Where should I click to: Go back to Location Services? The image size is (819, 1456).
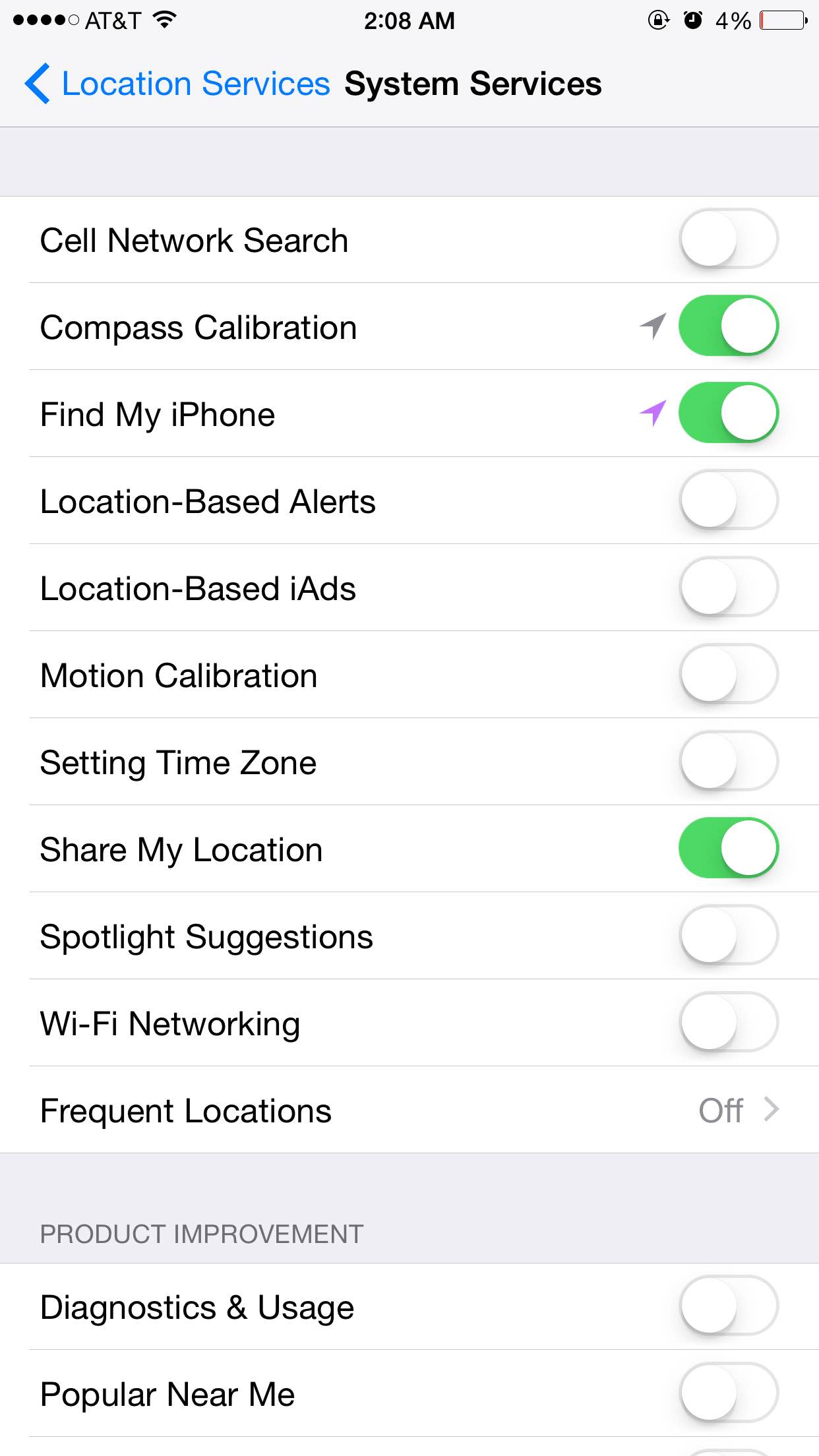(x=177, y=84)
